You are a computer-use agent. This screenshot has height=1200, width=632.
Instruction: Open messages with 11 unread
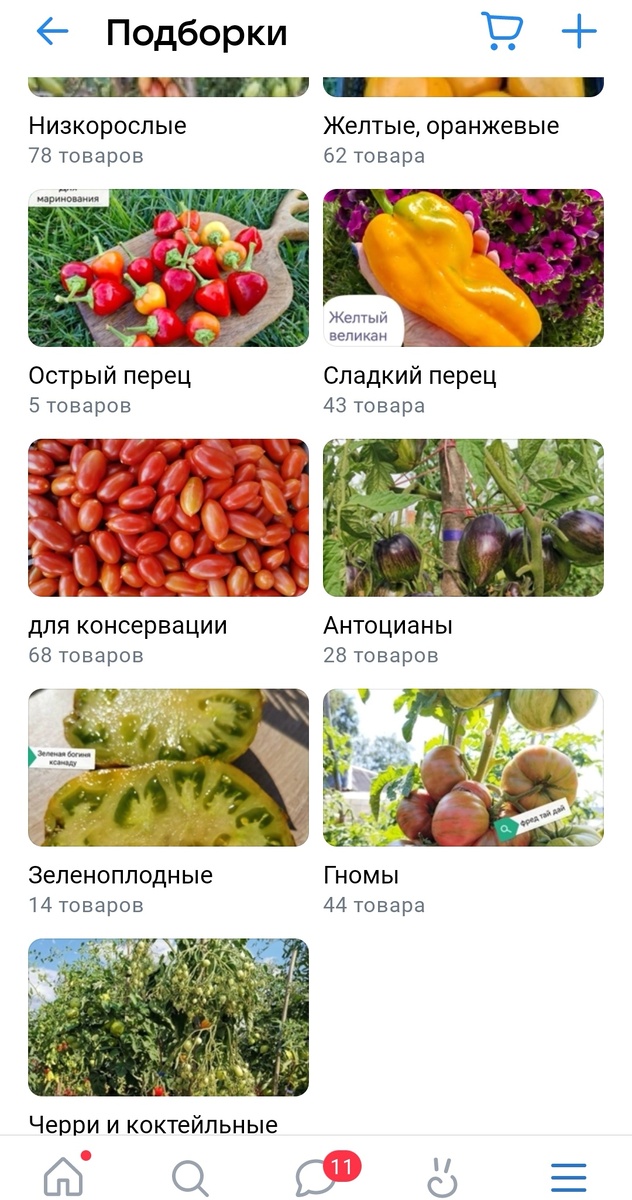(x=318, y=1177)
